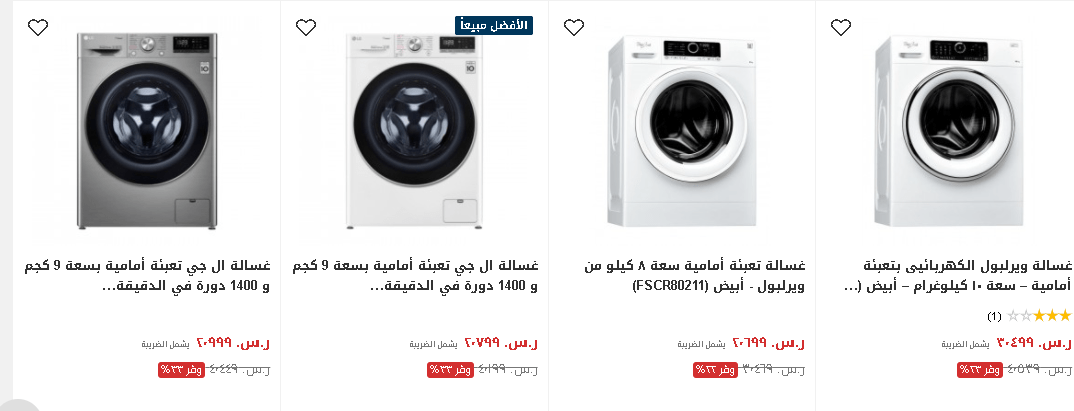Favorite the Whirlpool FSCR80211 8 kg washer
Image resolution: width=1074 pixels, height=411 pixels.
point(574,27)
